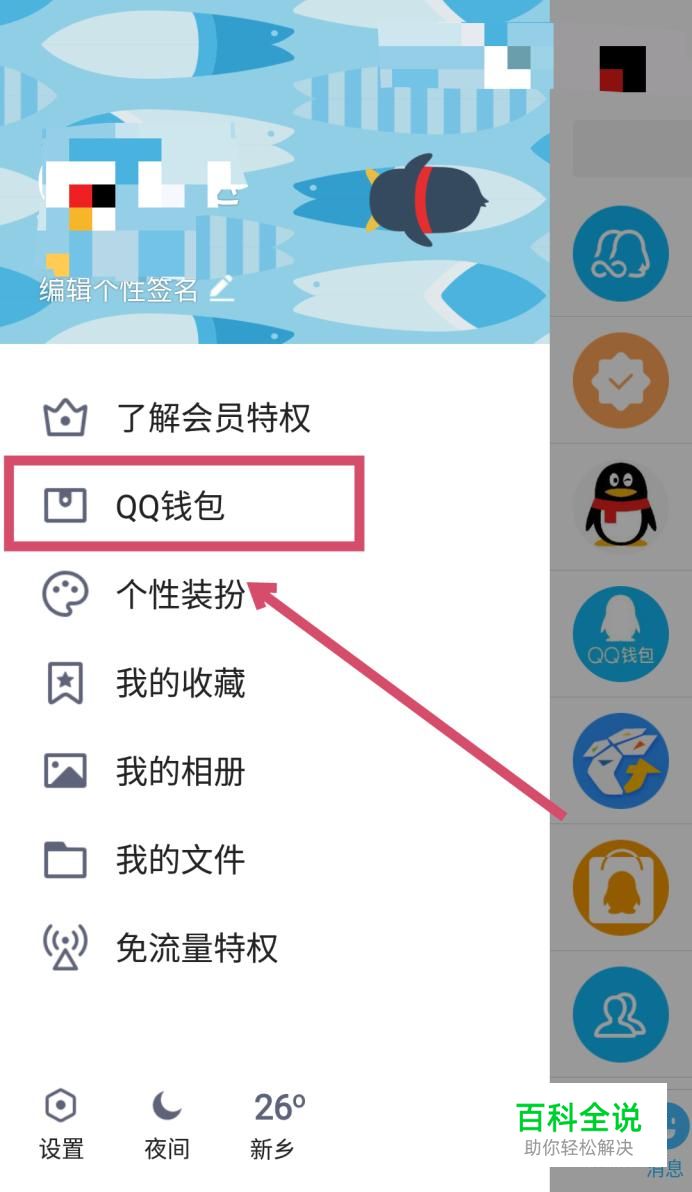Open 我的收藏 favorites
The height and width of the screenshot is (1192, 692).
point(180,683)
